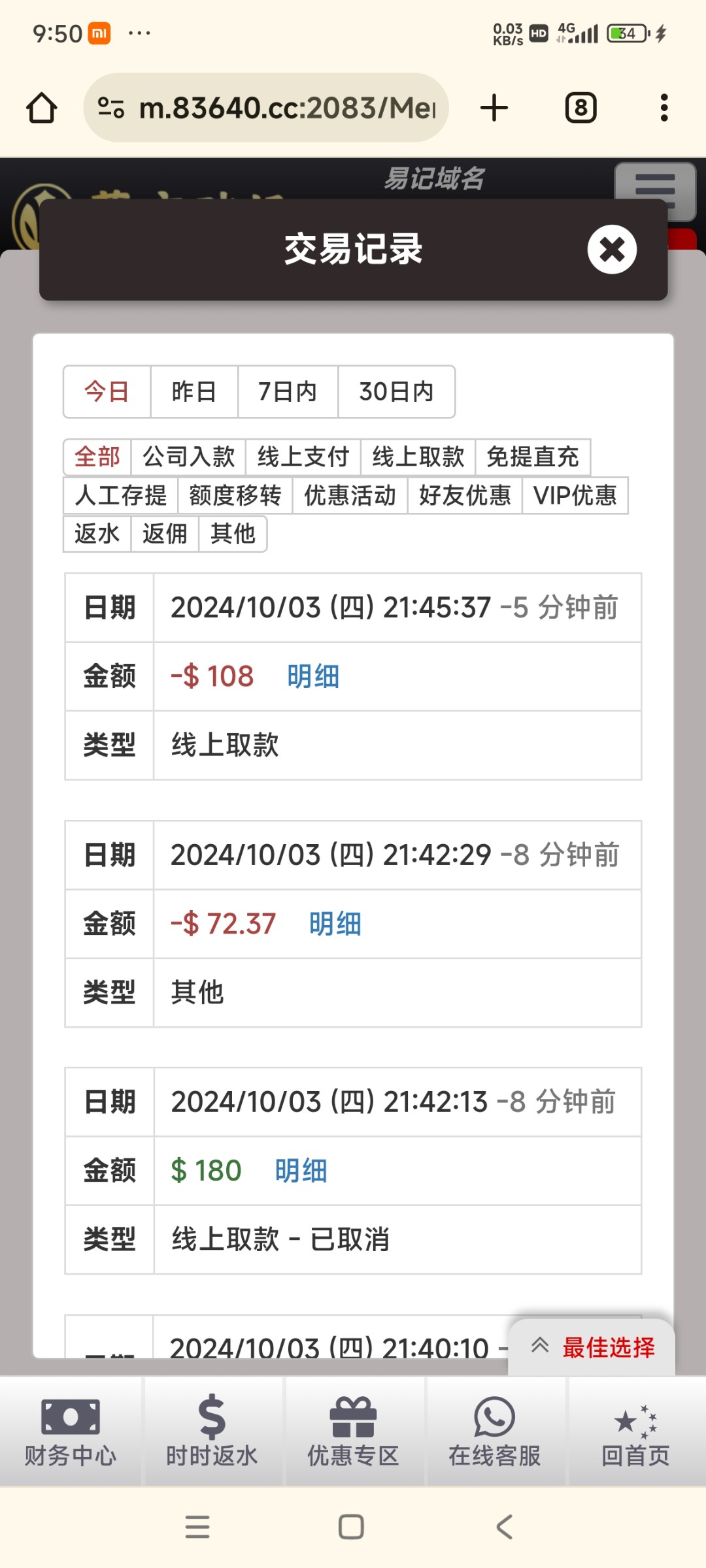Select the 7日内 date range

[x=288, y=391]
